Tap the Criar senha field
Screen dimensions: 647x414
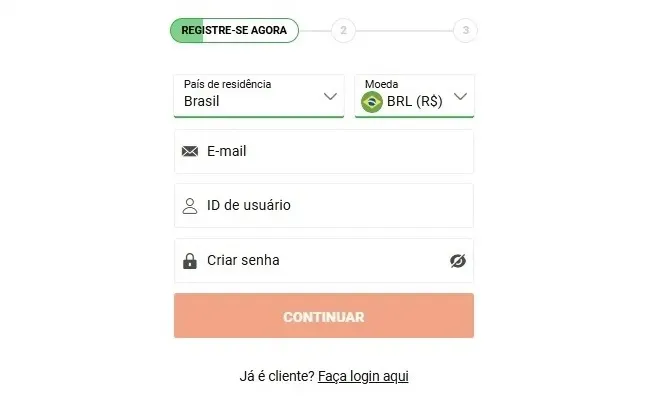310,261
